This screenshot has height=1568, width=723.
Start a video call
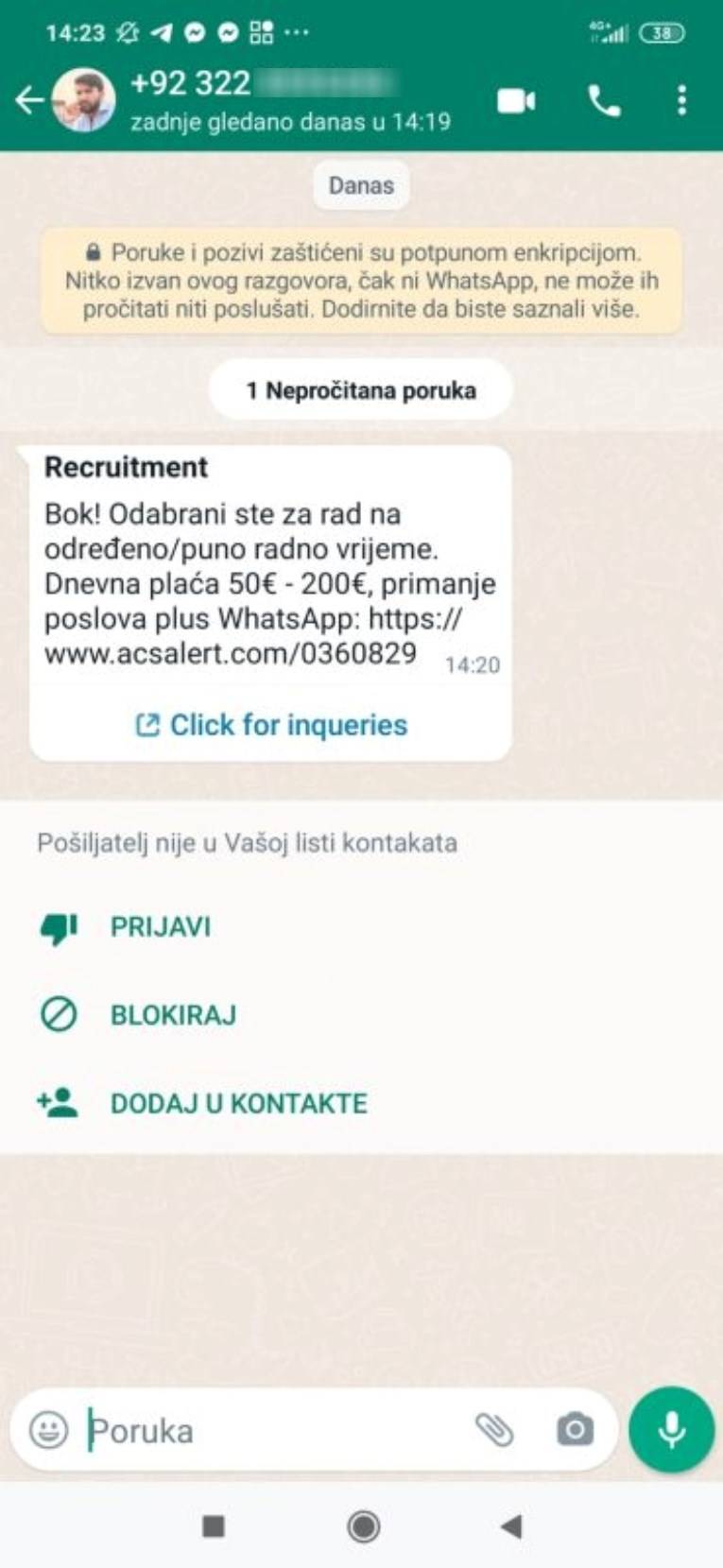point(516,100)
